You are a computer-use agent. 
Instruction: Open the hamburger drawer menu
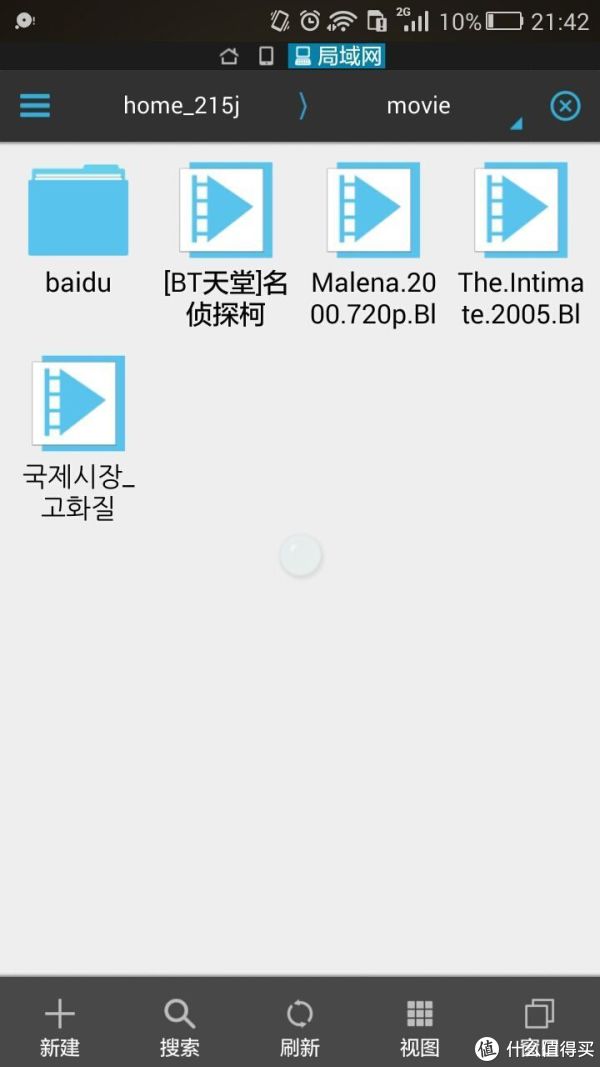[35, 105]
